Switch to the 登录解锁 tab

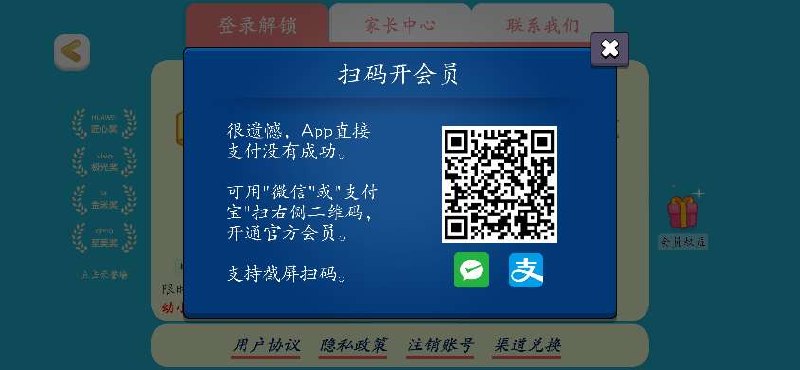(257, 25)
